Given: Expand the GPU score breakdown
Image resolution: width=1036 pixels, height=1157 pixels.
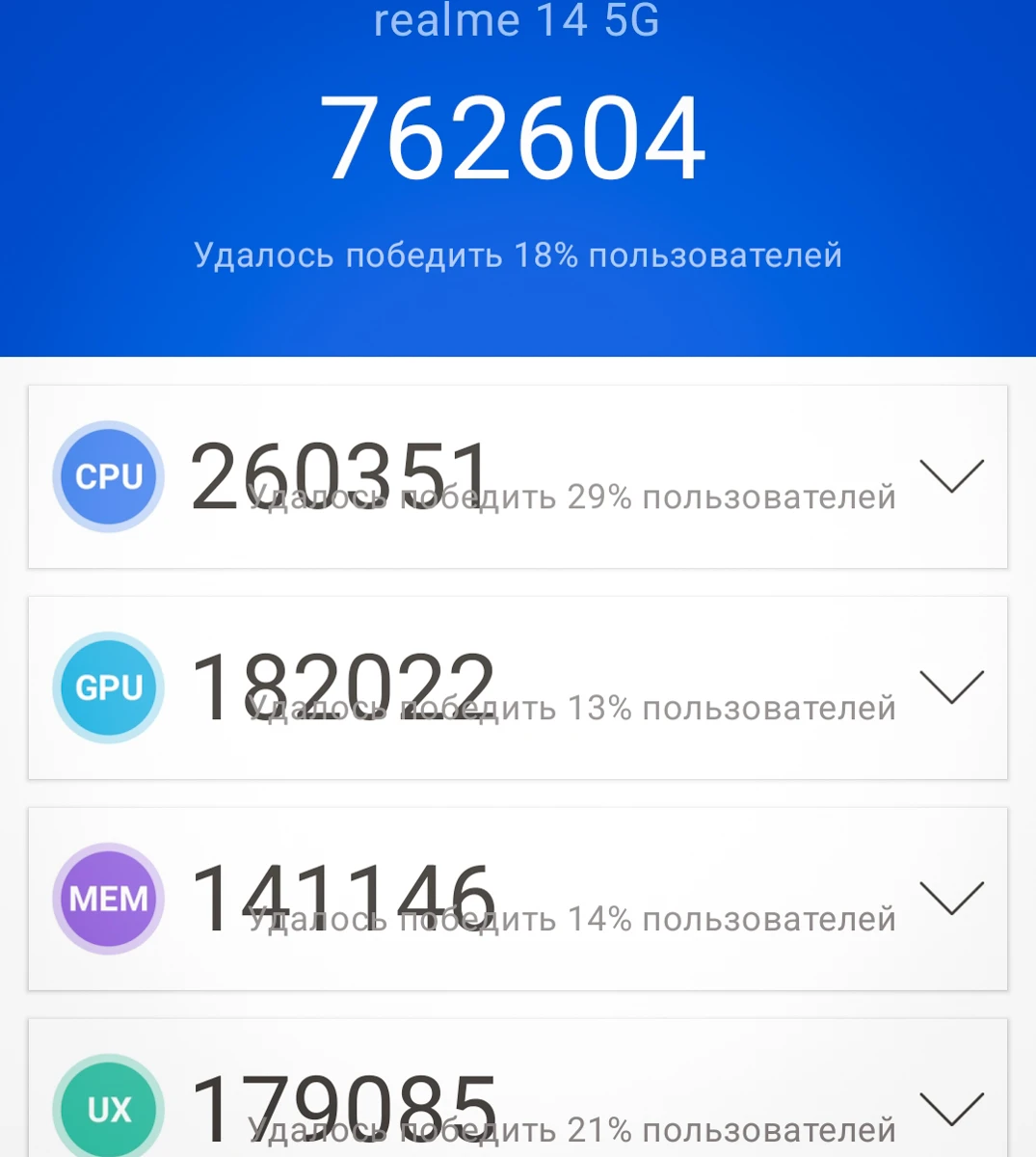Looking at the screenshot, I should pyautogui.click(x=951, y=687).
